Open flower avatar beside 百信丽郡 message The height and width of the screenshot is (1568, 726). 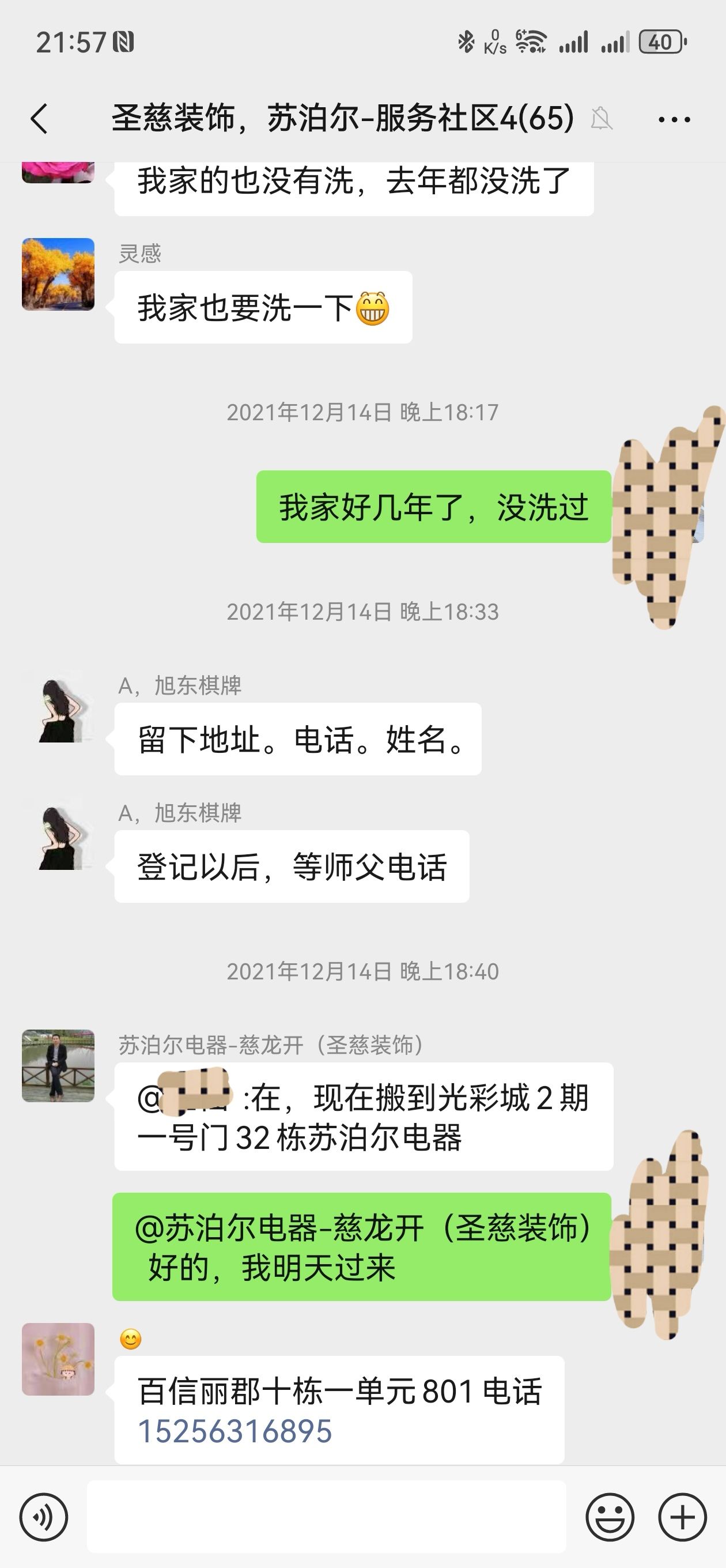58,1359
